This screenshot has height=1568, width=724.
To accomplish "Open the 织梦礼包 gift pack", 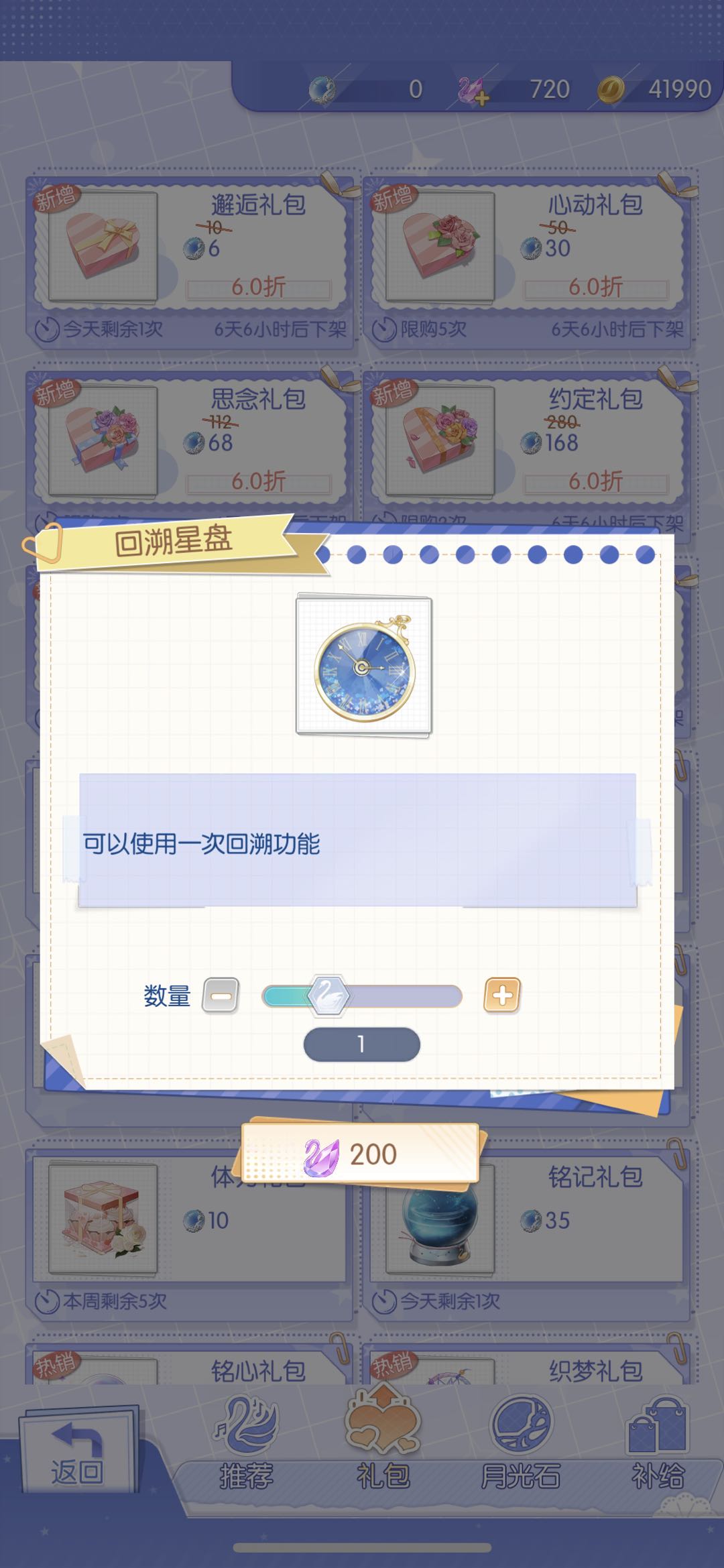I will coord(528,1368).
